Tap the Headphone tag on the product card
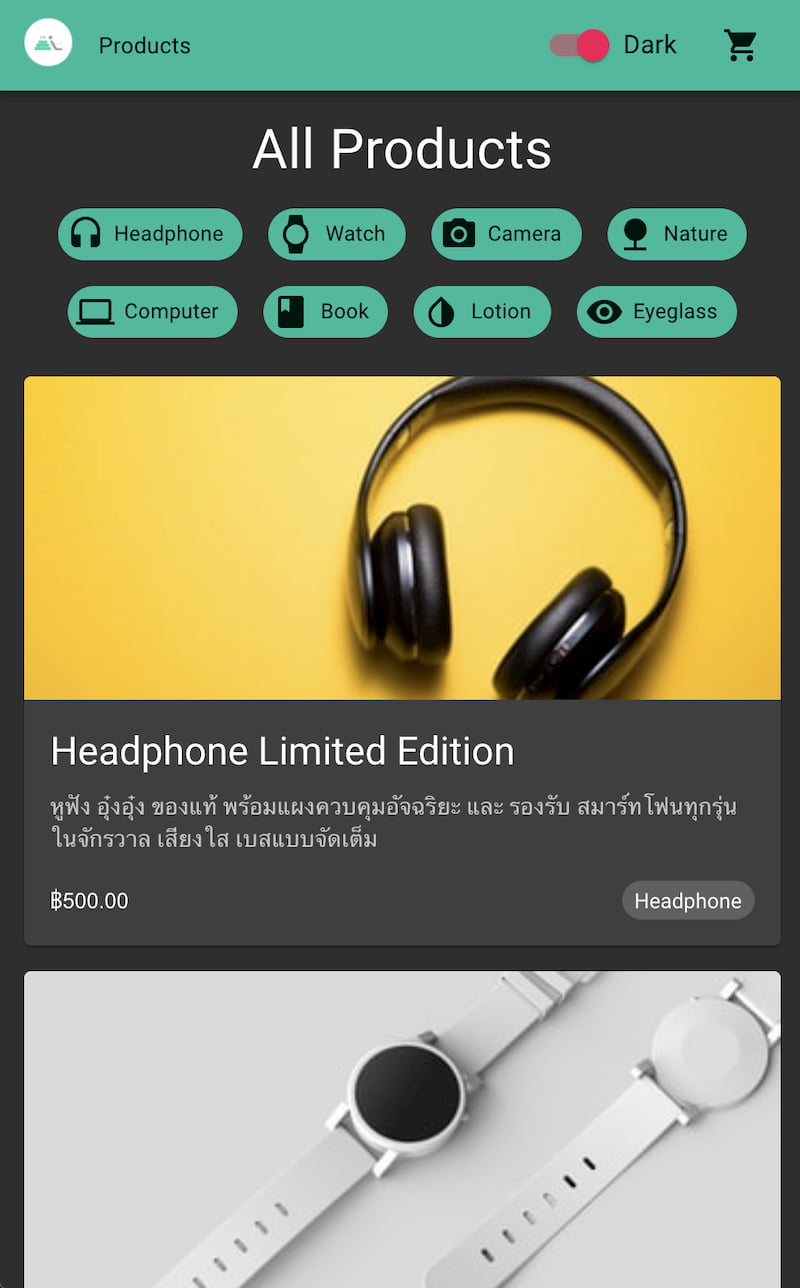 688,900
